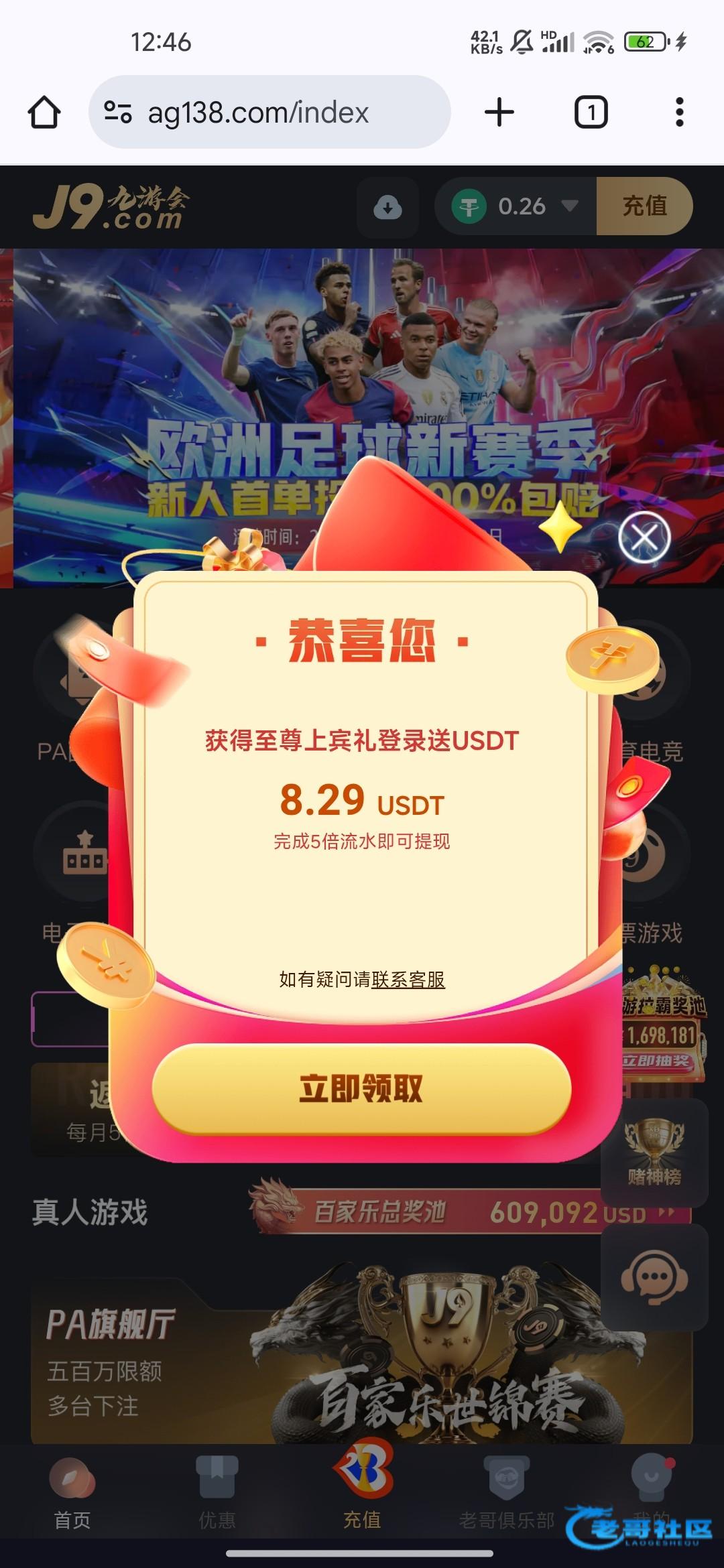Go to the 老哥俱乐部 tab
Screen dimensions: 724x1568
(x=507, y=1492)
